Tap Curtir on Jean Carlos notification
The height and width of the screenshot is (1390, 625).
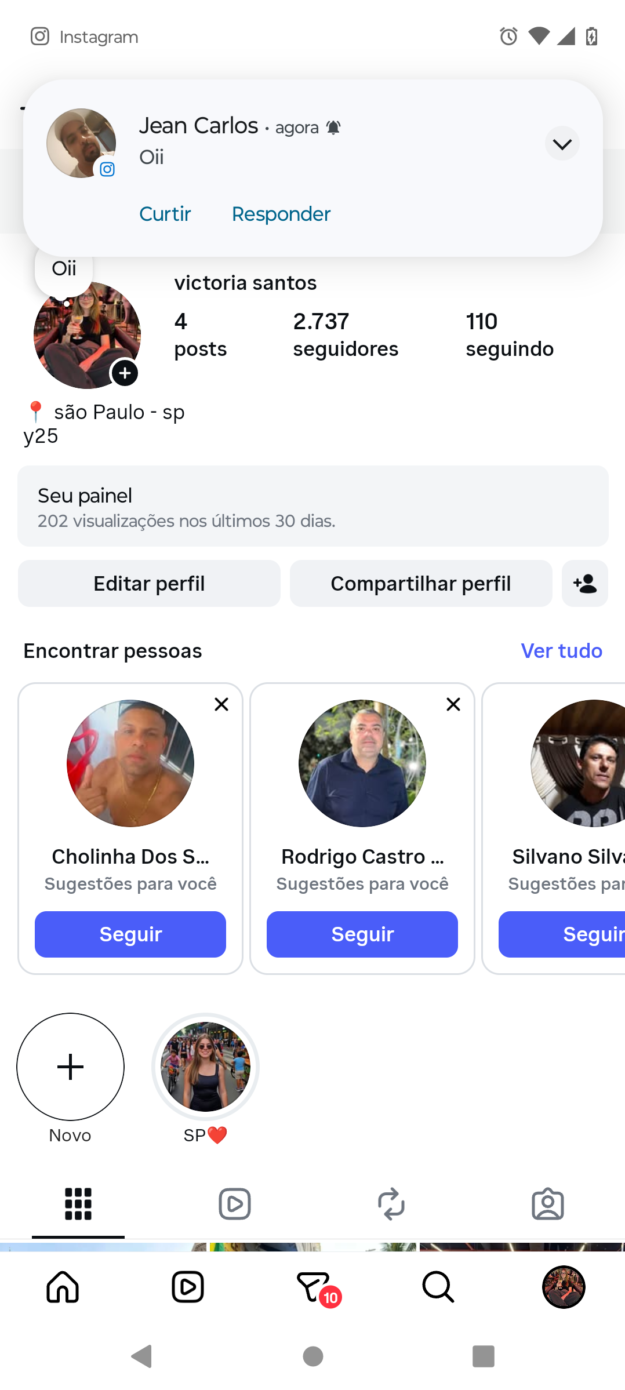(165, 214)
